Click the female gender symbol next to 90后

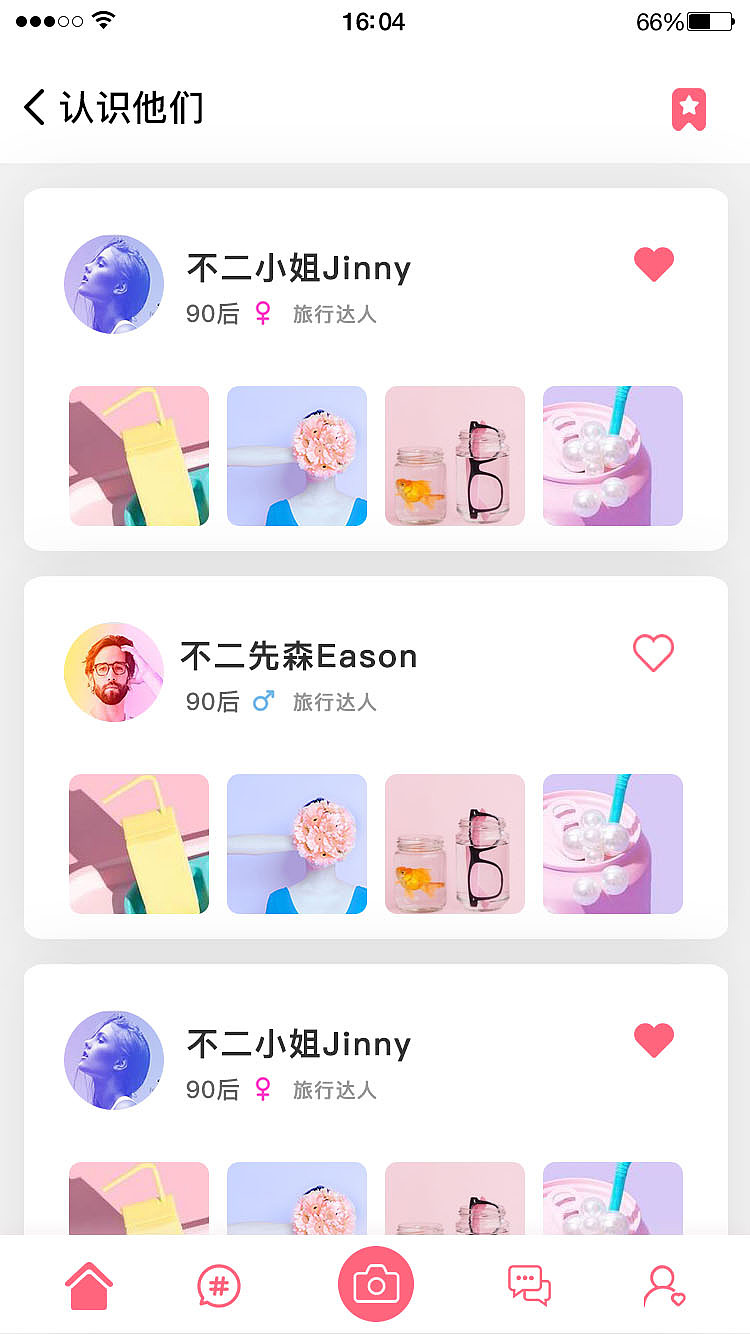[262, 313]
